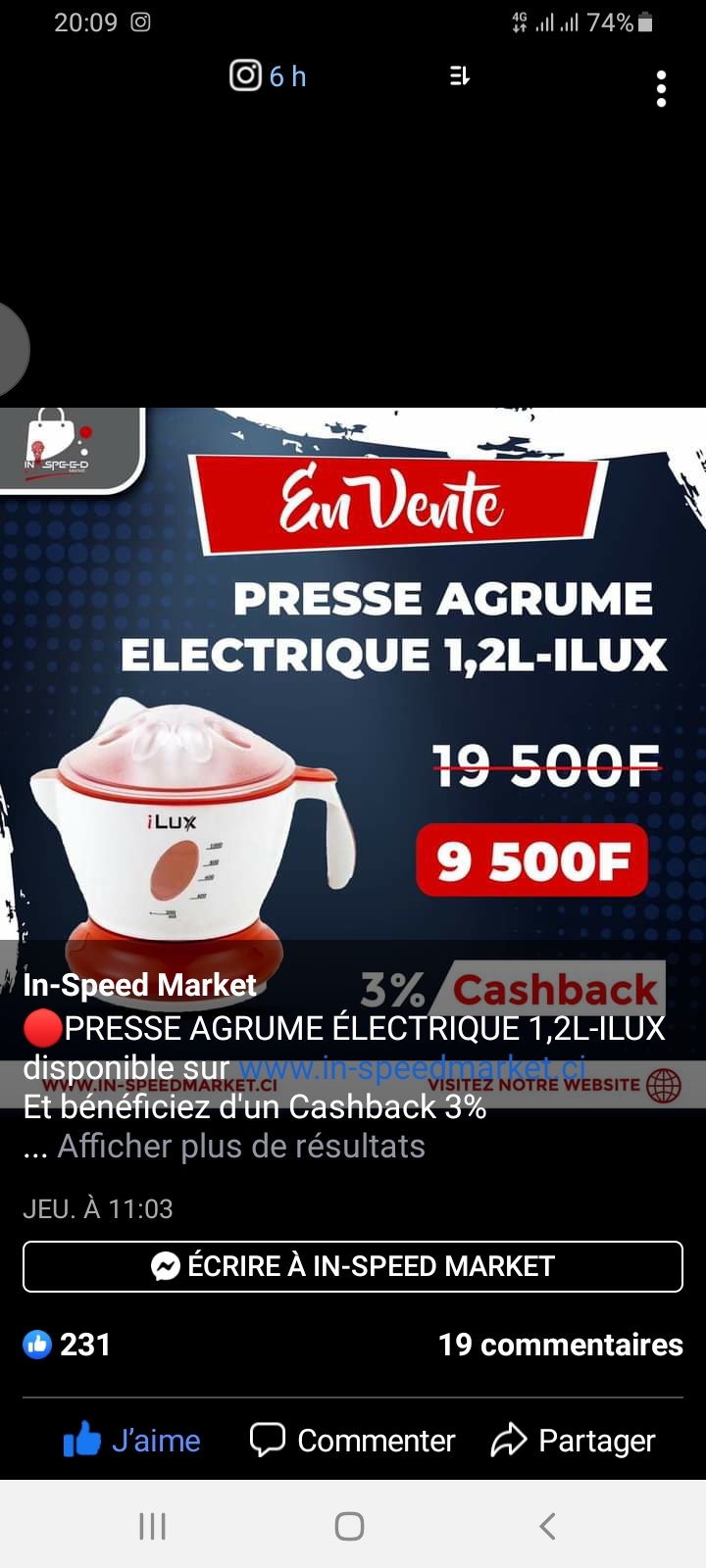Tap Commenter to add a comment
706x1568 pixels.
pyautogui.click(x=353, y=1441)
